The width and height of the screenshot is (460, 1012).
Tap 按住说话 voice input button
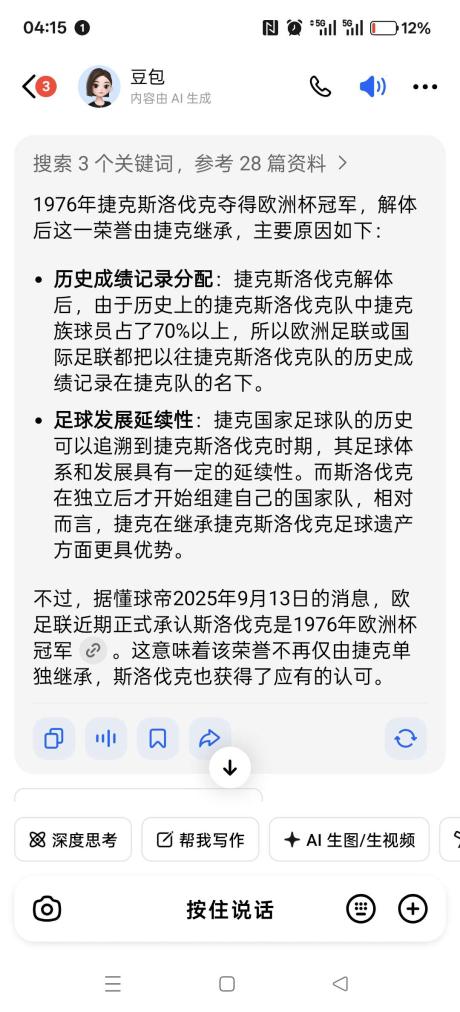pyautogui.click(x=230, y=909)
